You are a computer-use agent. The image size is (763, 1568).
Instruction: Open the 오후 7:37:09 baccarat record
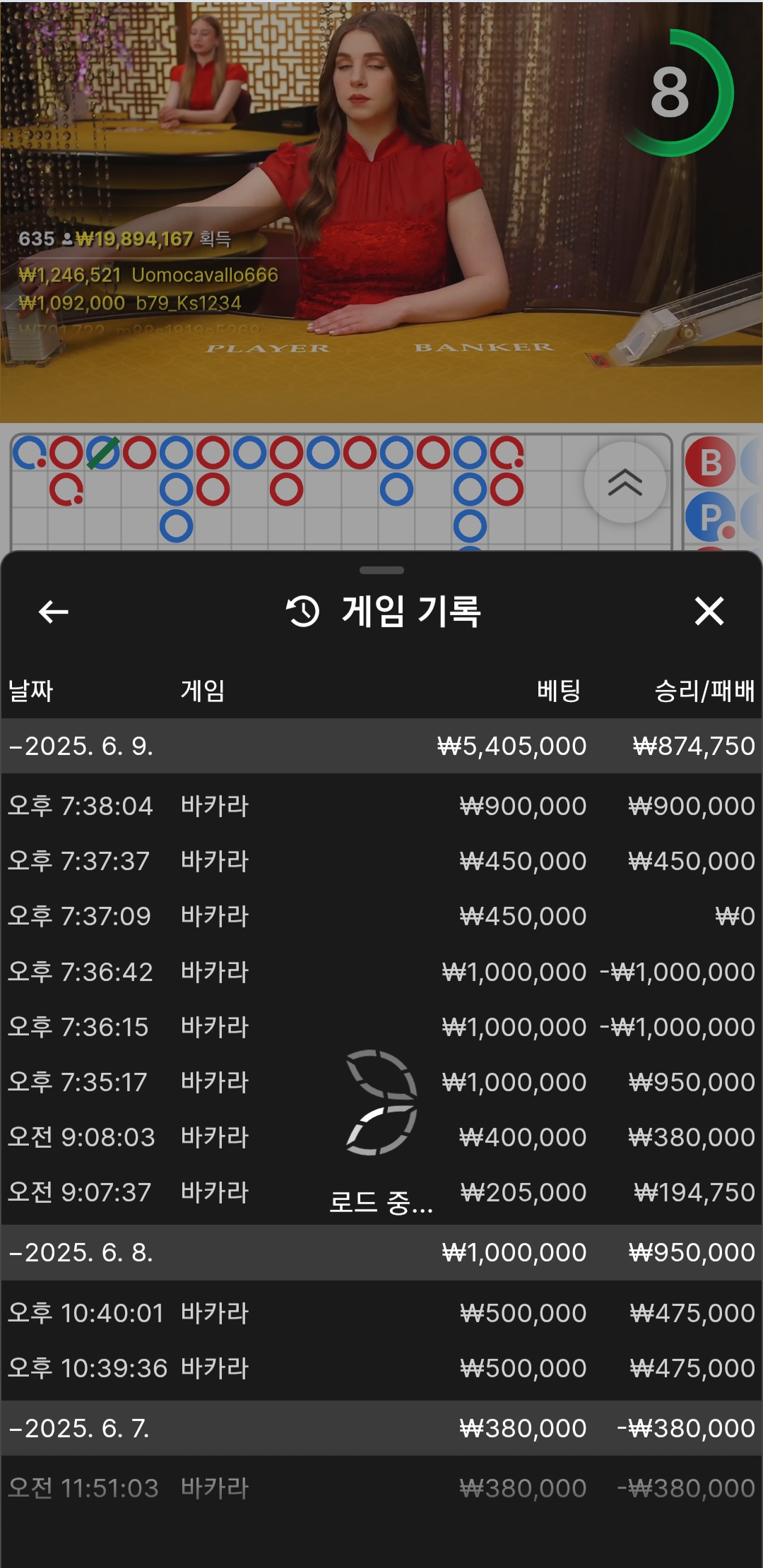click(381, 916)
